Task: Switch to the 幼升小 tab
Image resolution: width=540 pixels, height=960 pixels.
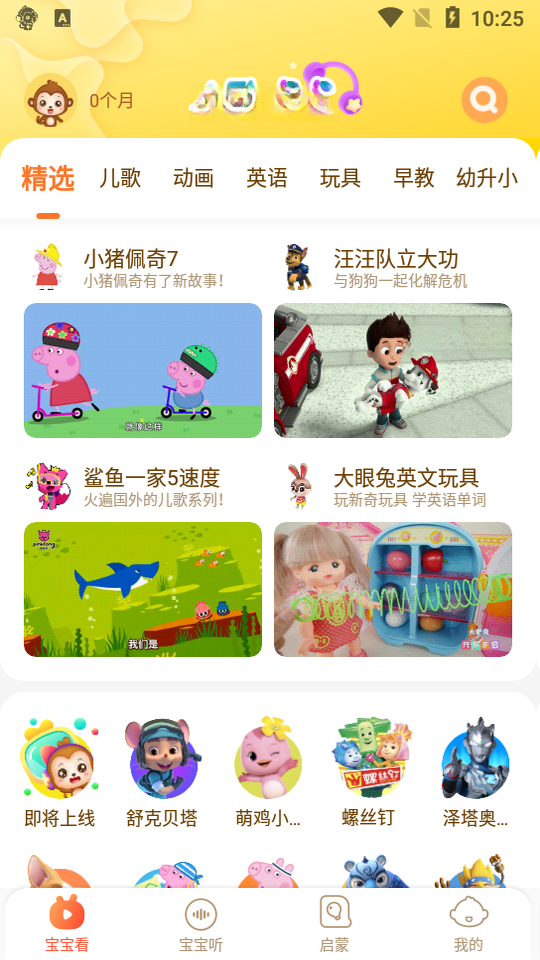Action: (x=487, y=178)
